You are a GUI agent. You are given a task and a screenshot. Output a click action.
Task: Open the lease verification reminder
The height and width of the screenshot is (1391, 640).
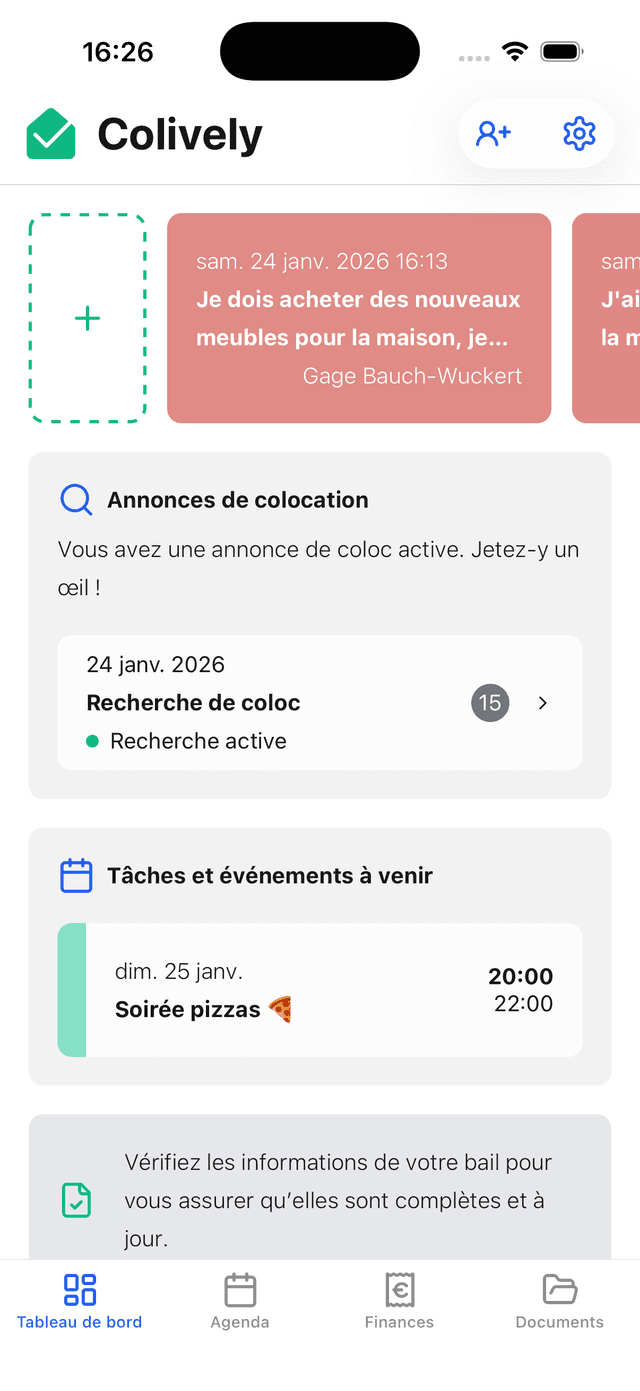click(320, 1199)
